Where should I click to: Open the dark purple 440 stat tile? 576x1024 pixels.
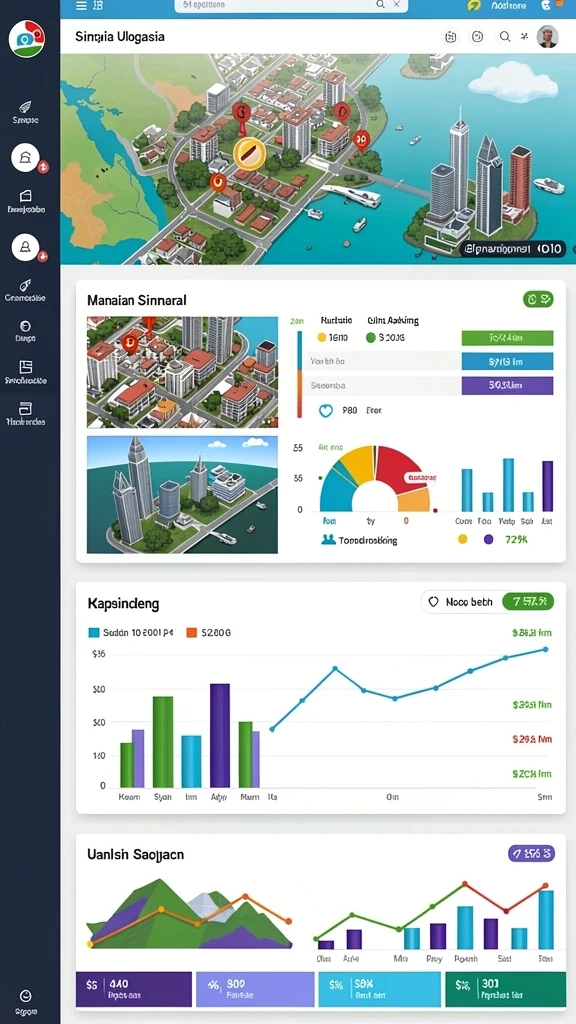pos(134,989)
